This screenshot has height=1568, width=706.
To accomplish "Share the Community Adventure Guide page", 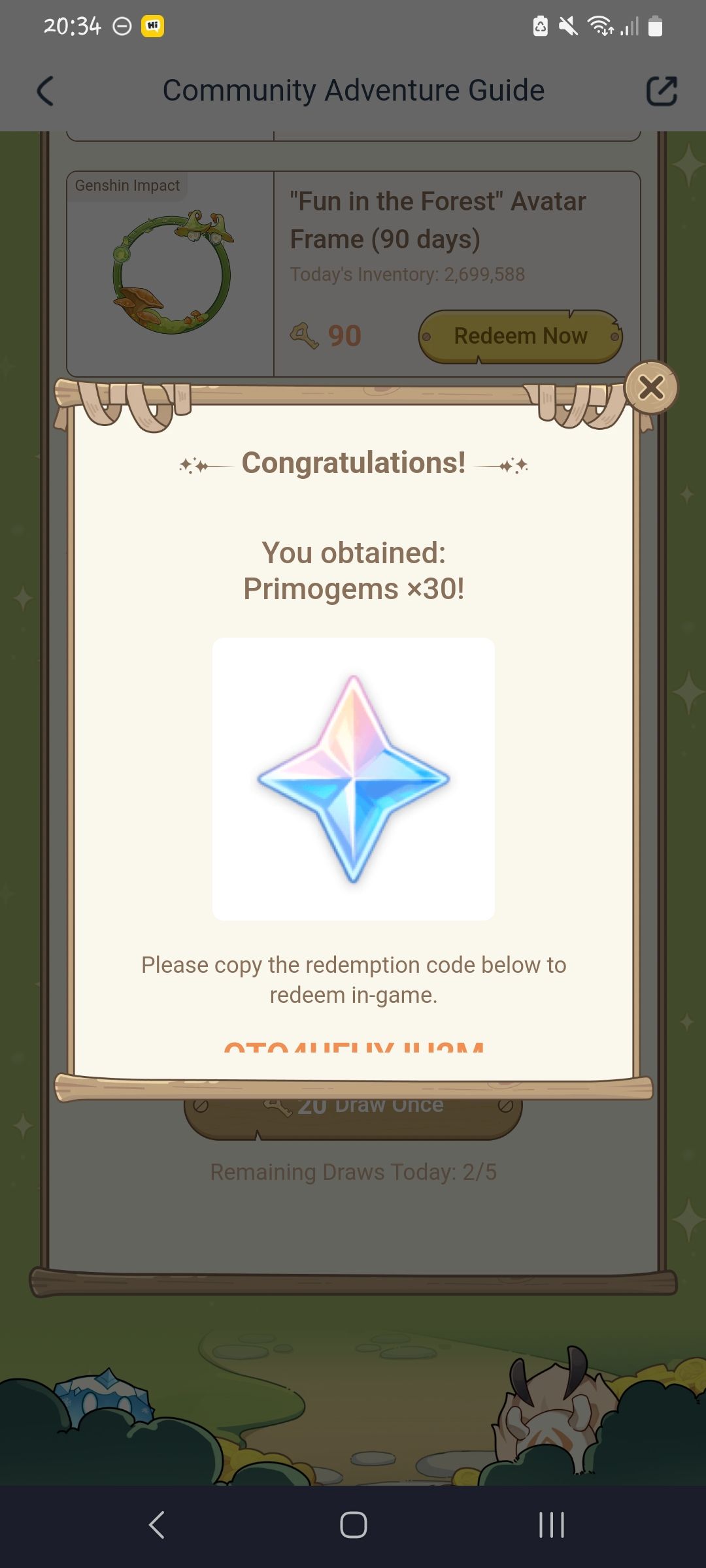I will (662, 91).
